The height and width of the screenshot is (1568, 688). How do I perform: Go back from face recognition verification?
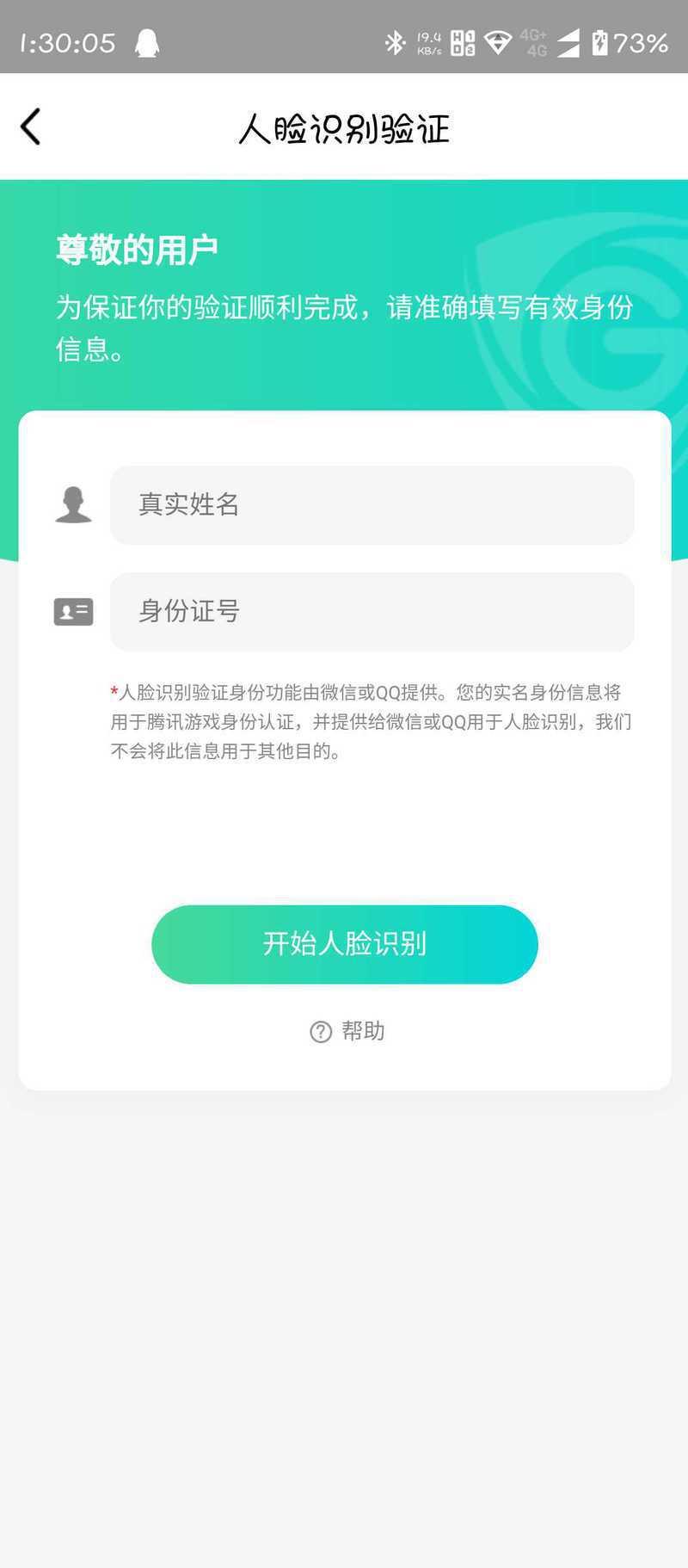[x=31, y=127]
